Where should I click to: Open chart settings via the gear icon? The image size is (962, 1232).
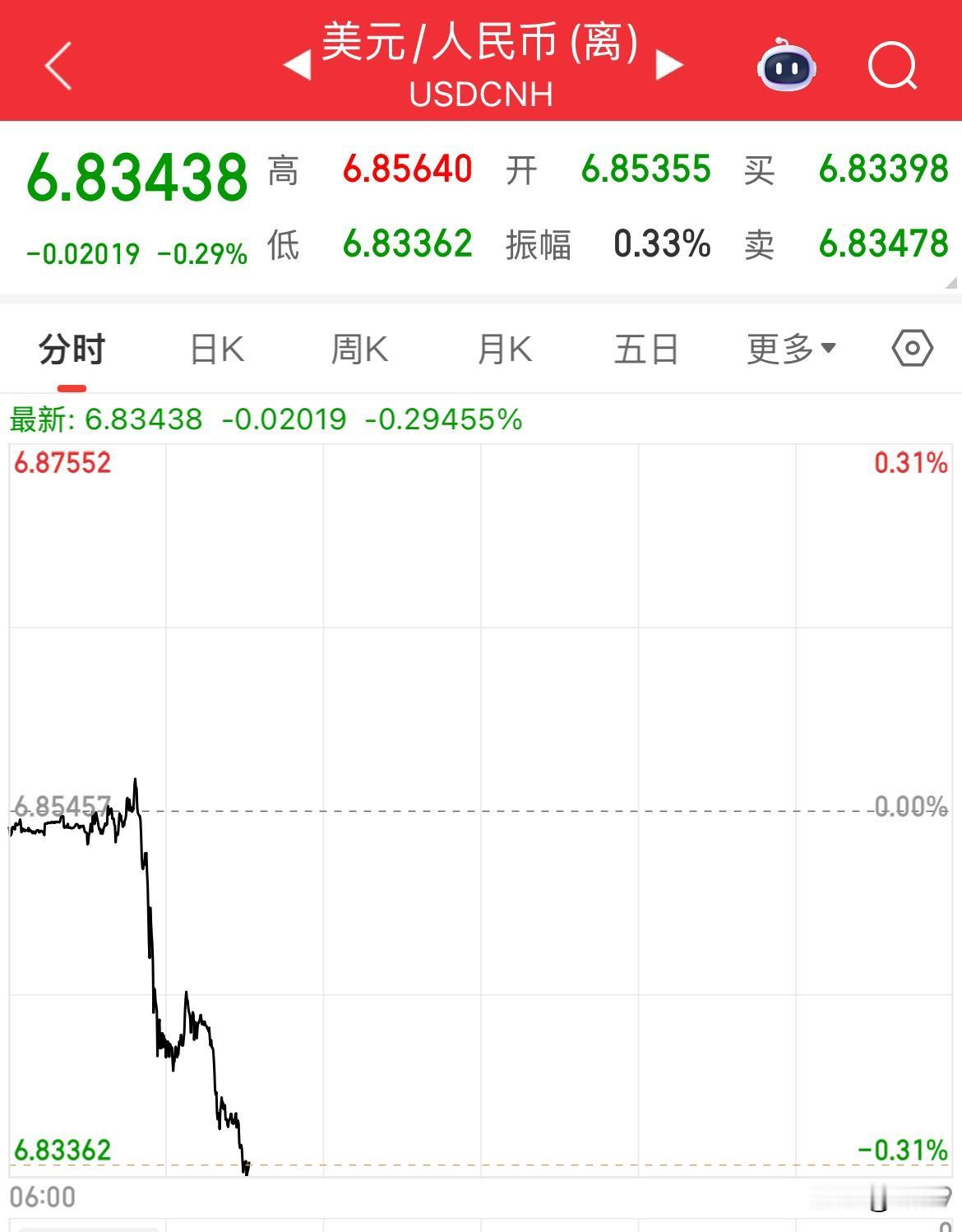coord(913,349)
